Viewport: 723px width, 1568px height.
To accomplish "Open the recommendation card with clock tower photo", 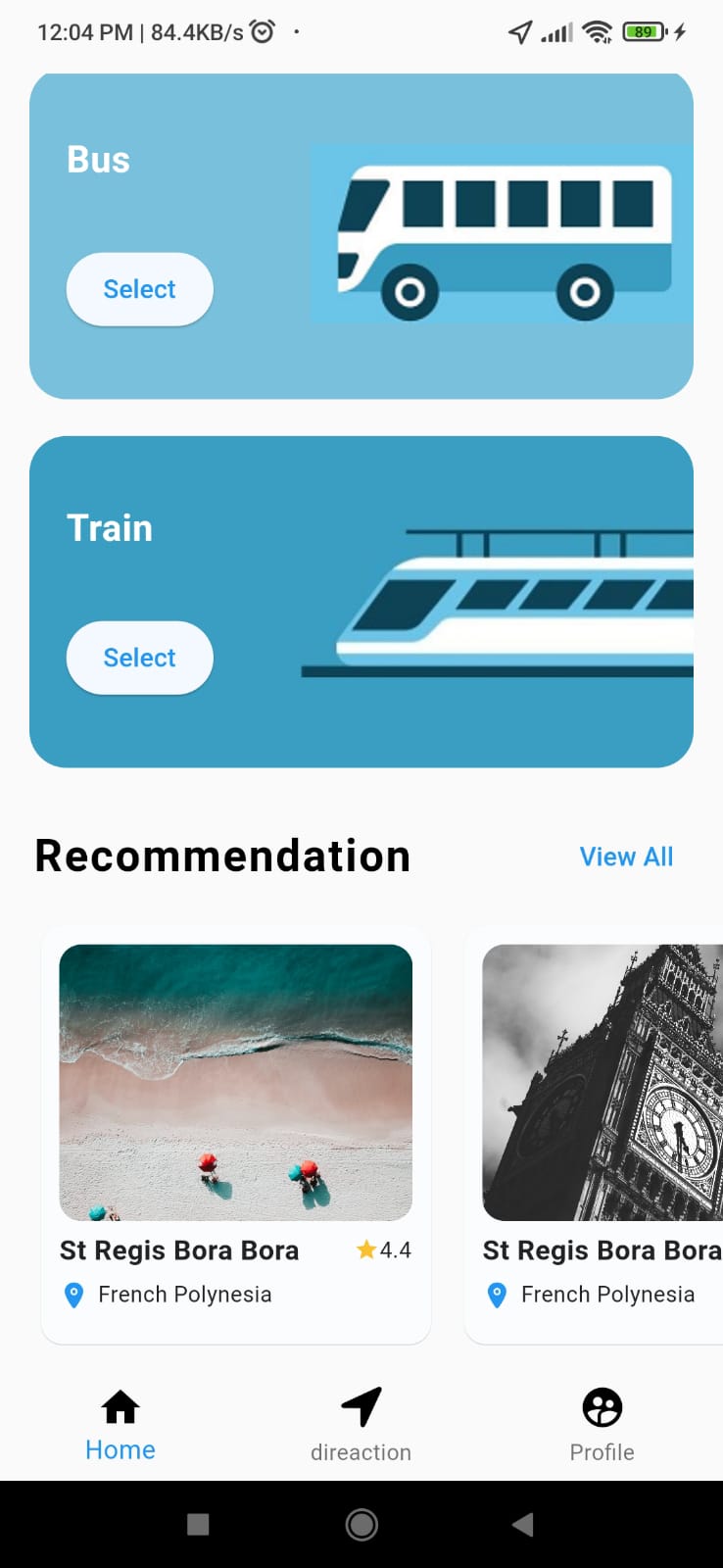I will (595, 1135).
